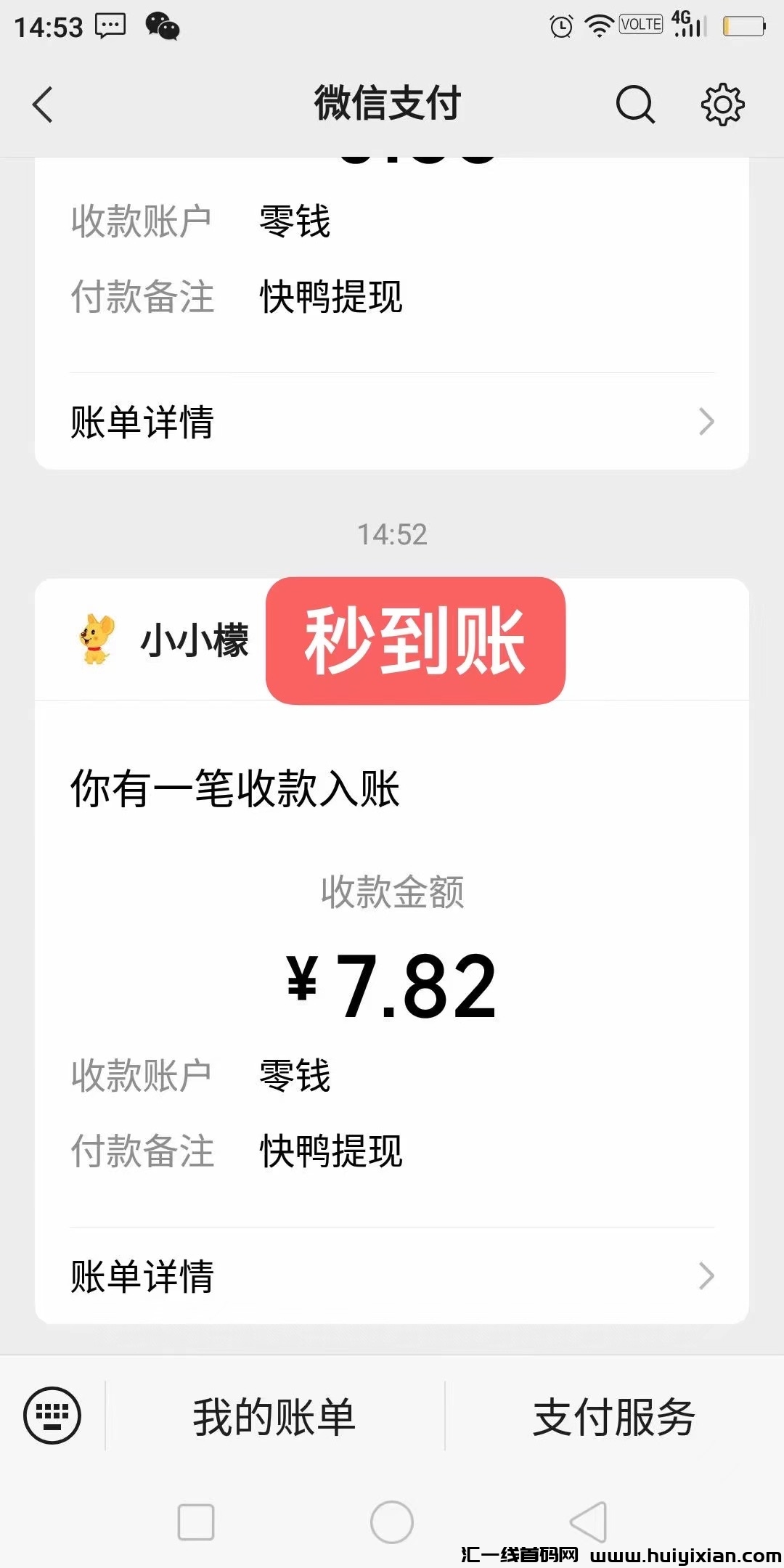Open 账单详情 of the earlier cut-off receipt
Image resolution: width=784 pixels, height=1568 pixels.
392,422
